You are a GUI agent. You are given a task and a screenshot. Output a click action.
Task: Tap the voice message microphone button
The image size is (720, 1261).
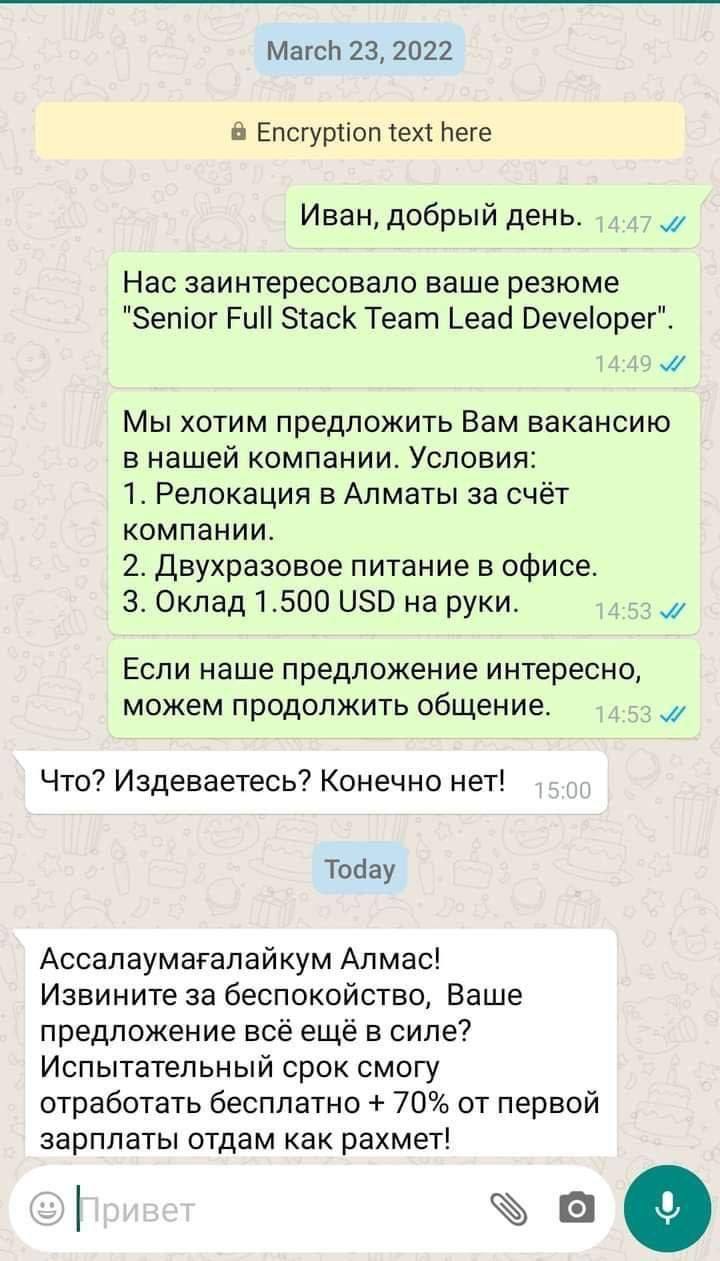666,1210
